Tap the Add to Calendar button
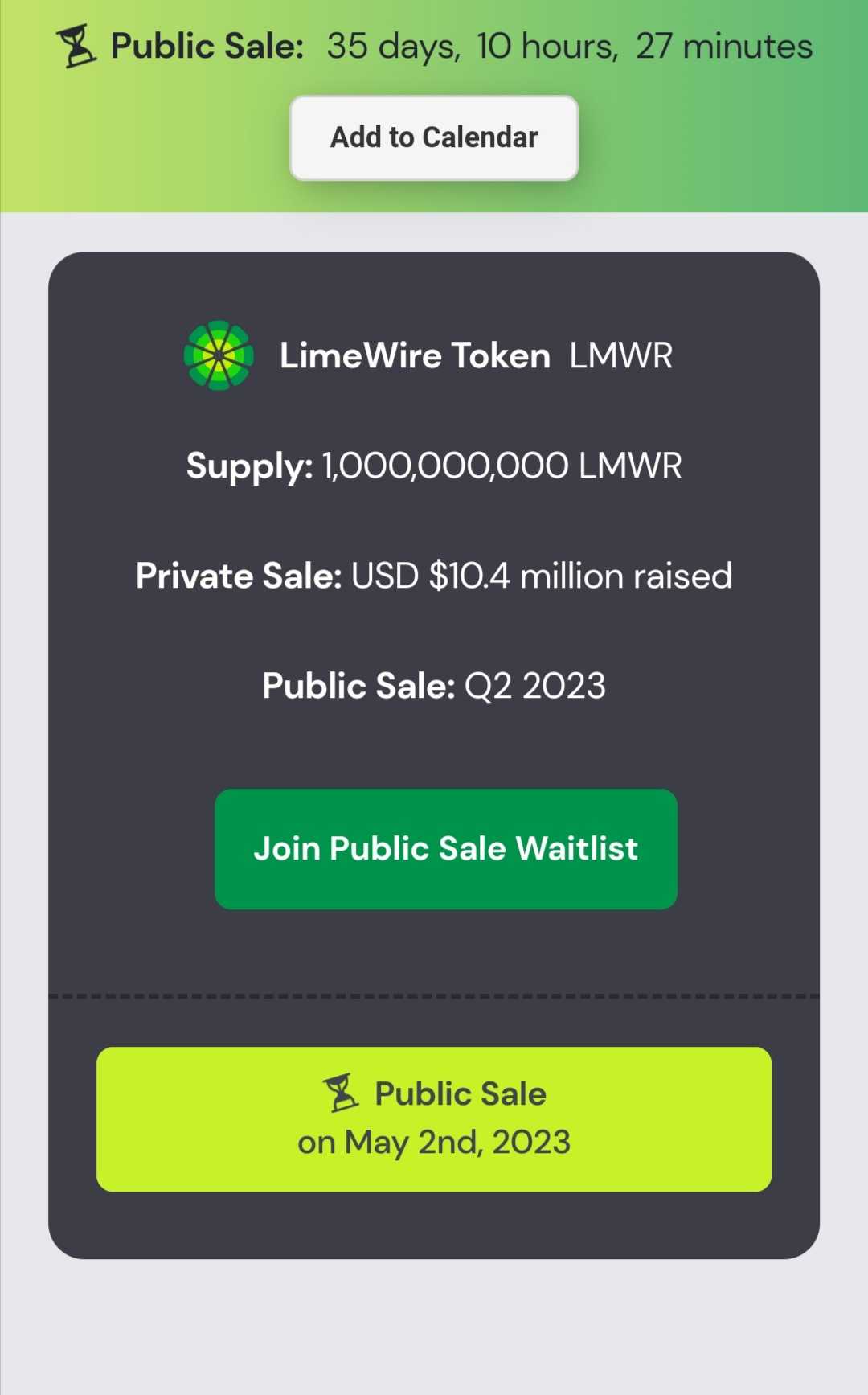Image resolution: width=868 pixels, height=1395 pixels. tap(434, 137)
